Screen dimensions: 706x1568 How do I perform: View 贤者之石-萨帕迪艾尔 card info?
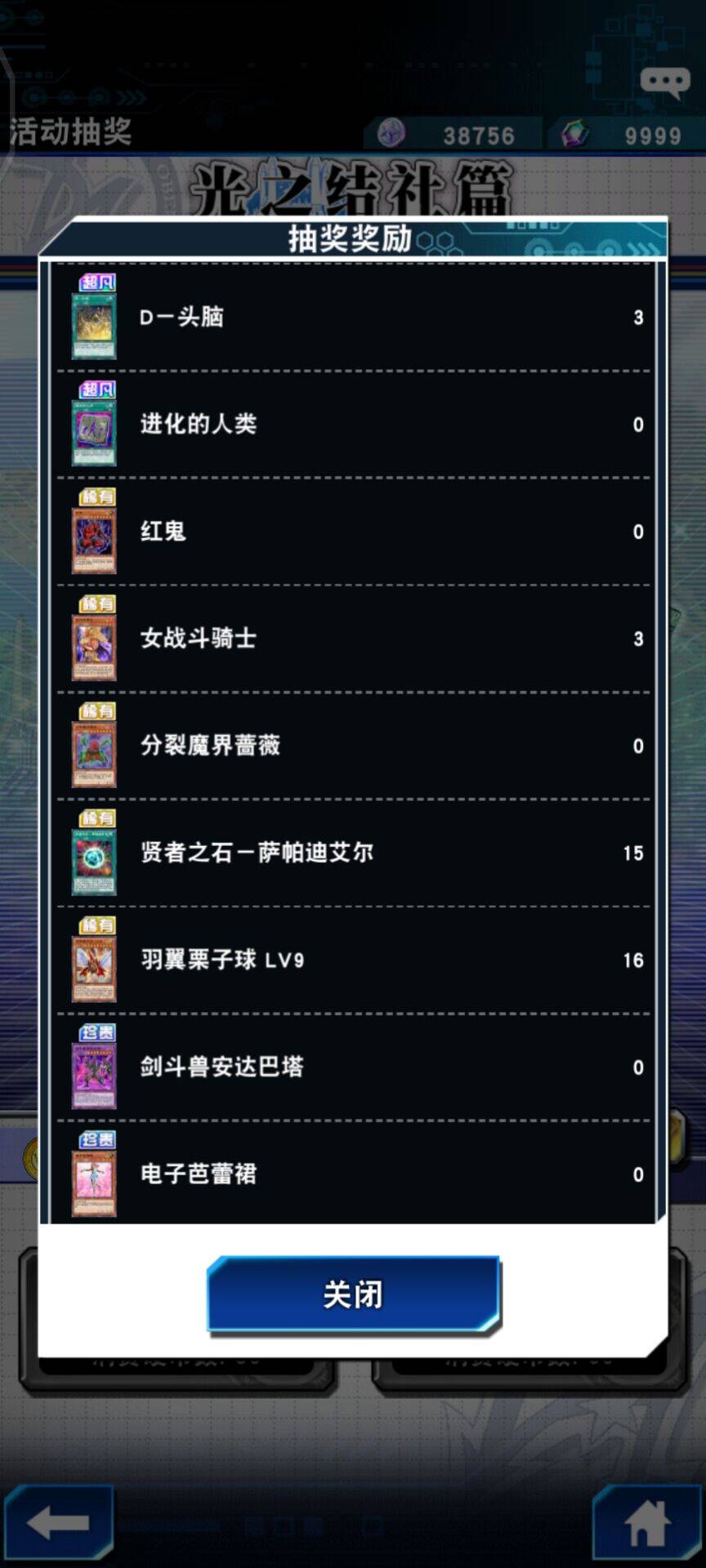95,860
